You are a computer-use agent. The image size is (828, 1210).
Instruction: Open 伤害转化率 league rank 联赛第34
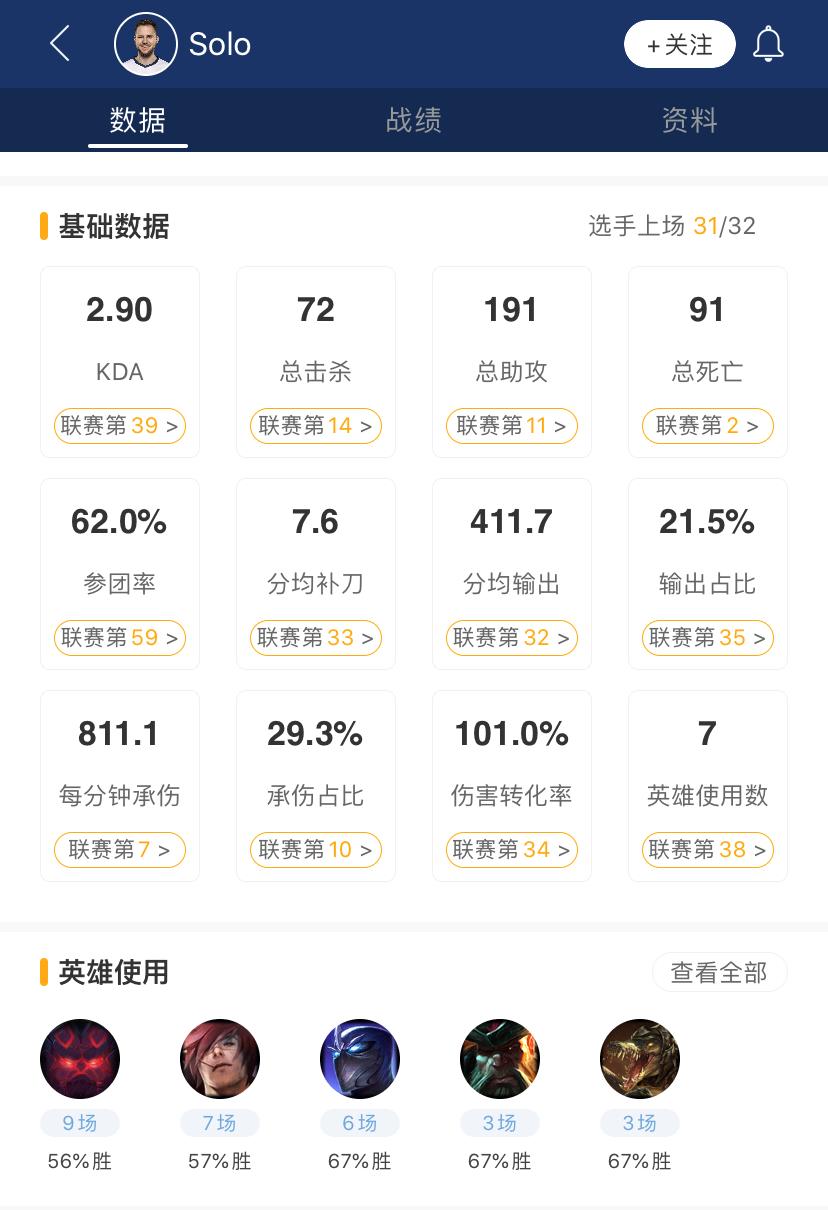coord(512,850)
